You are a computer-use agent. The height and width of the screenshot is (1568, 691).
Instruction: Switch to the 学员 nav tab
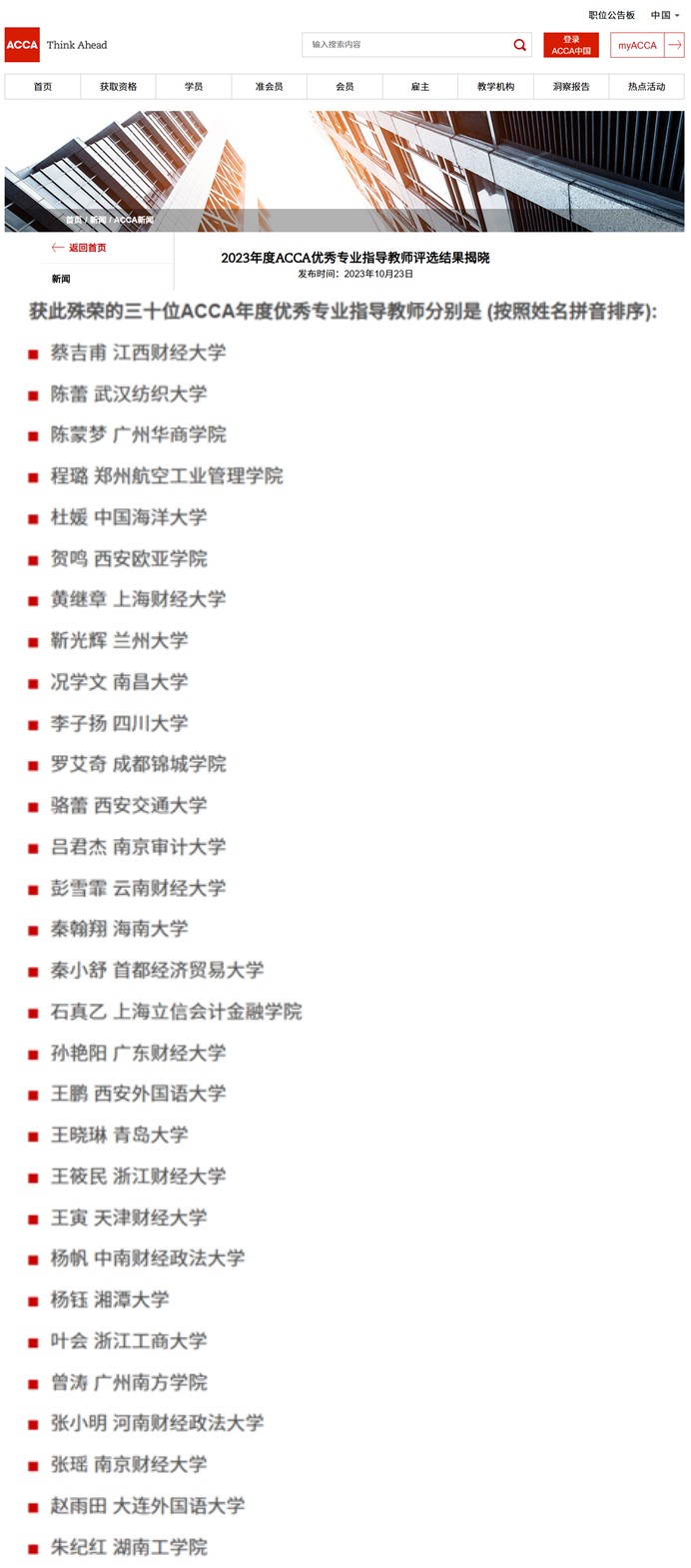coord(194,87)
